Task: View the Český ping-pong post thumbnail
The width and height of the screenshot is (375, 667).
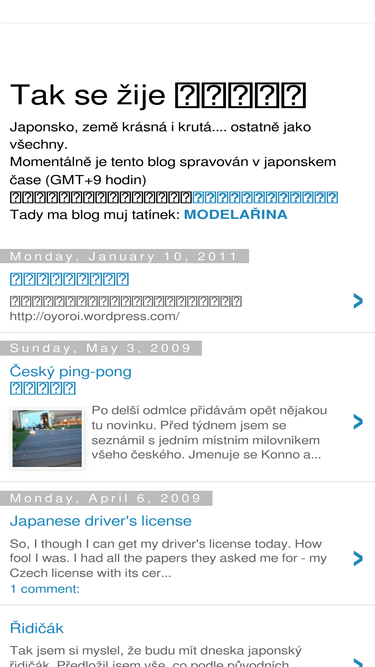Action: pos(47,438)
